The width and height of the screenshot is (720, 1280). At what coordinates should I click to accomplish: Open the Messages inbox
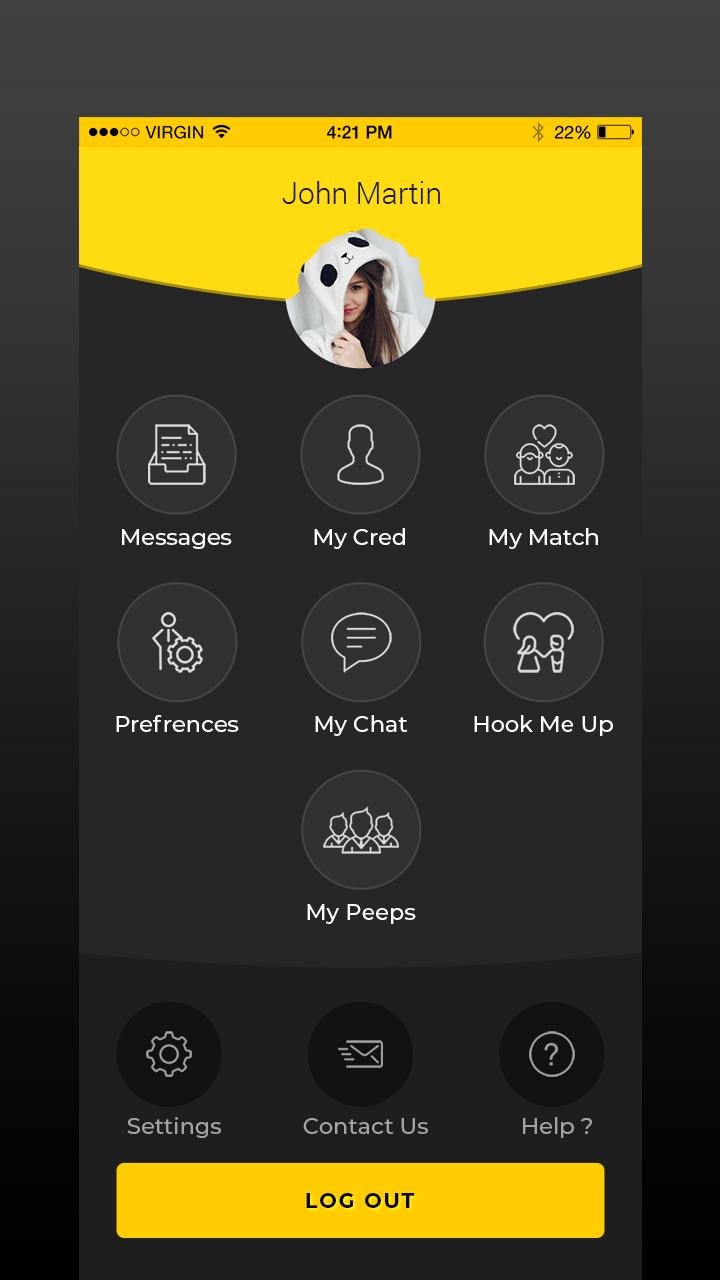coord(176,455)
